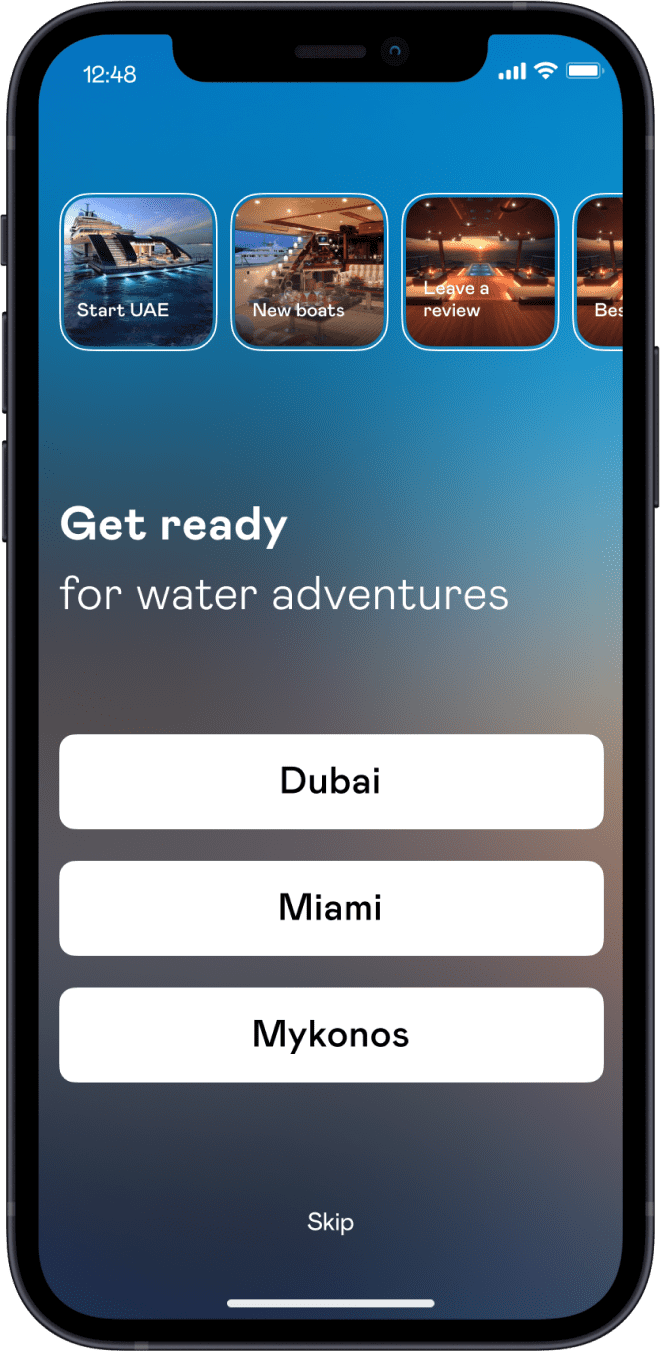This screenshot has height=1351, width=660.
Task: Choose Miami as the location
Action: click(x=331, y=908)
